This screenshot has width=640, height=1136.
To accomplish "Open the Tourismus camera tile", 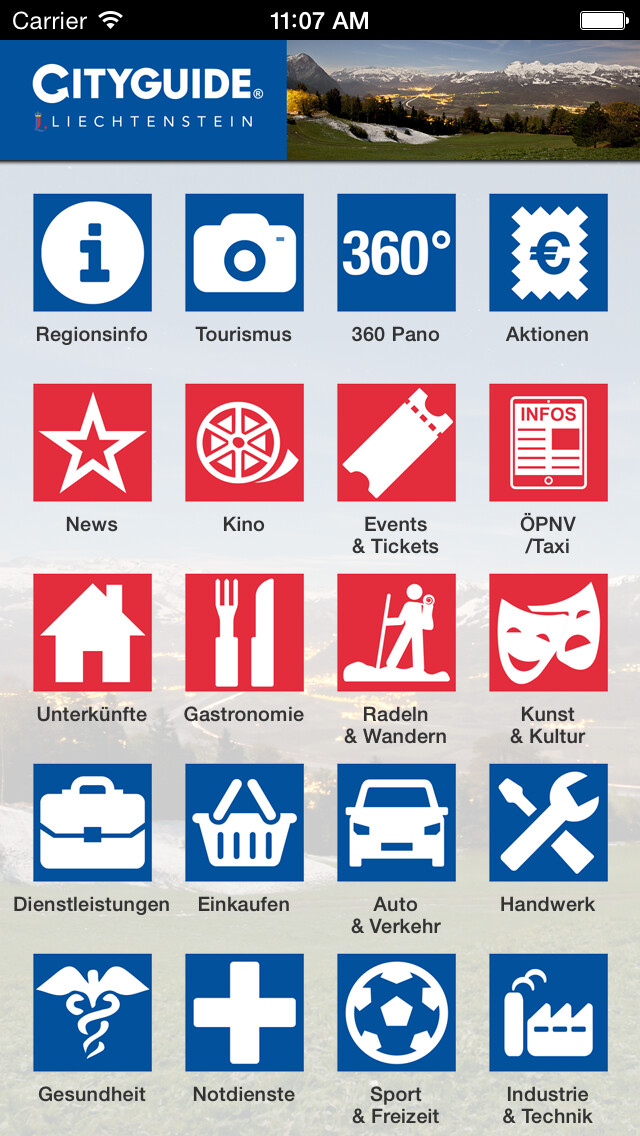I will (x=244, y=252).
